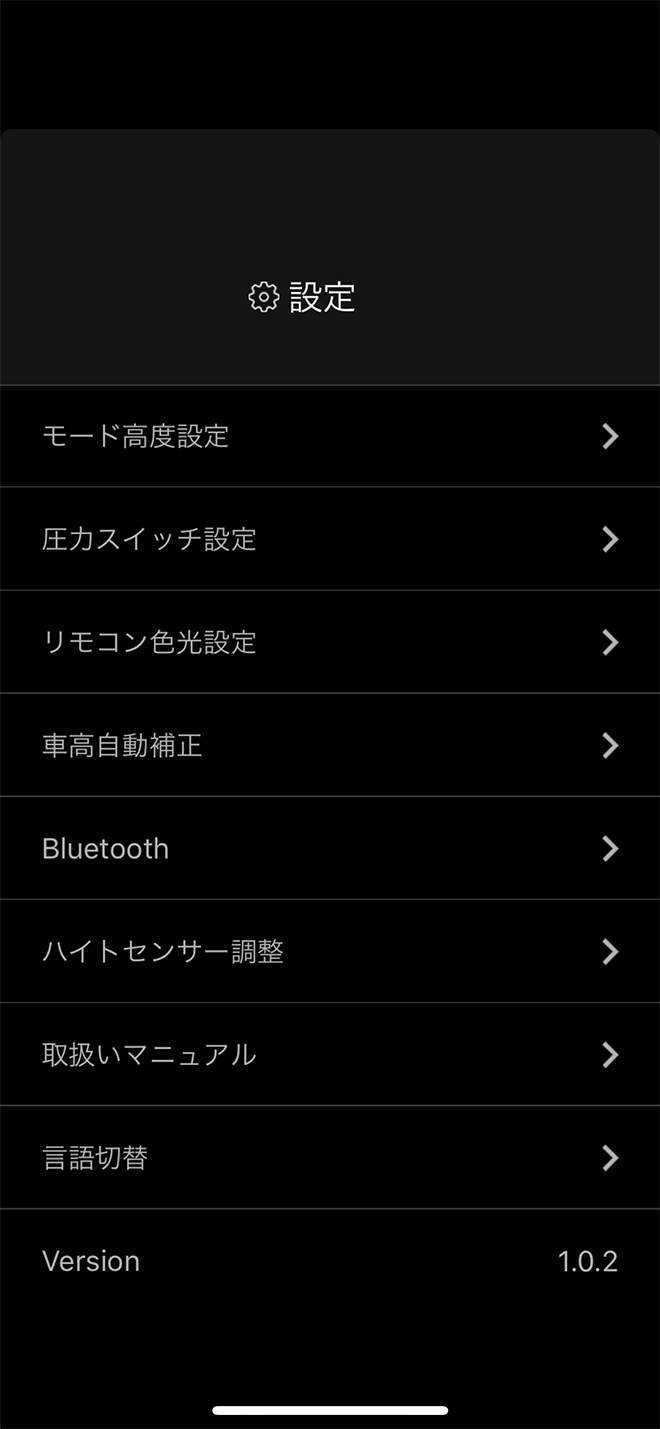Go to リモコン色光設定
This screenshot has width=660, height=1429.
330,642
